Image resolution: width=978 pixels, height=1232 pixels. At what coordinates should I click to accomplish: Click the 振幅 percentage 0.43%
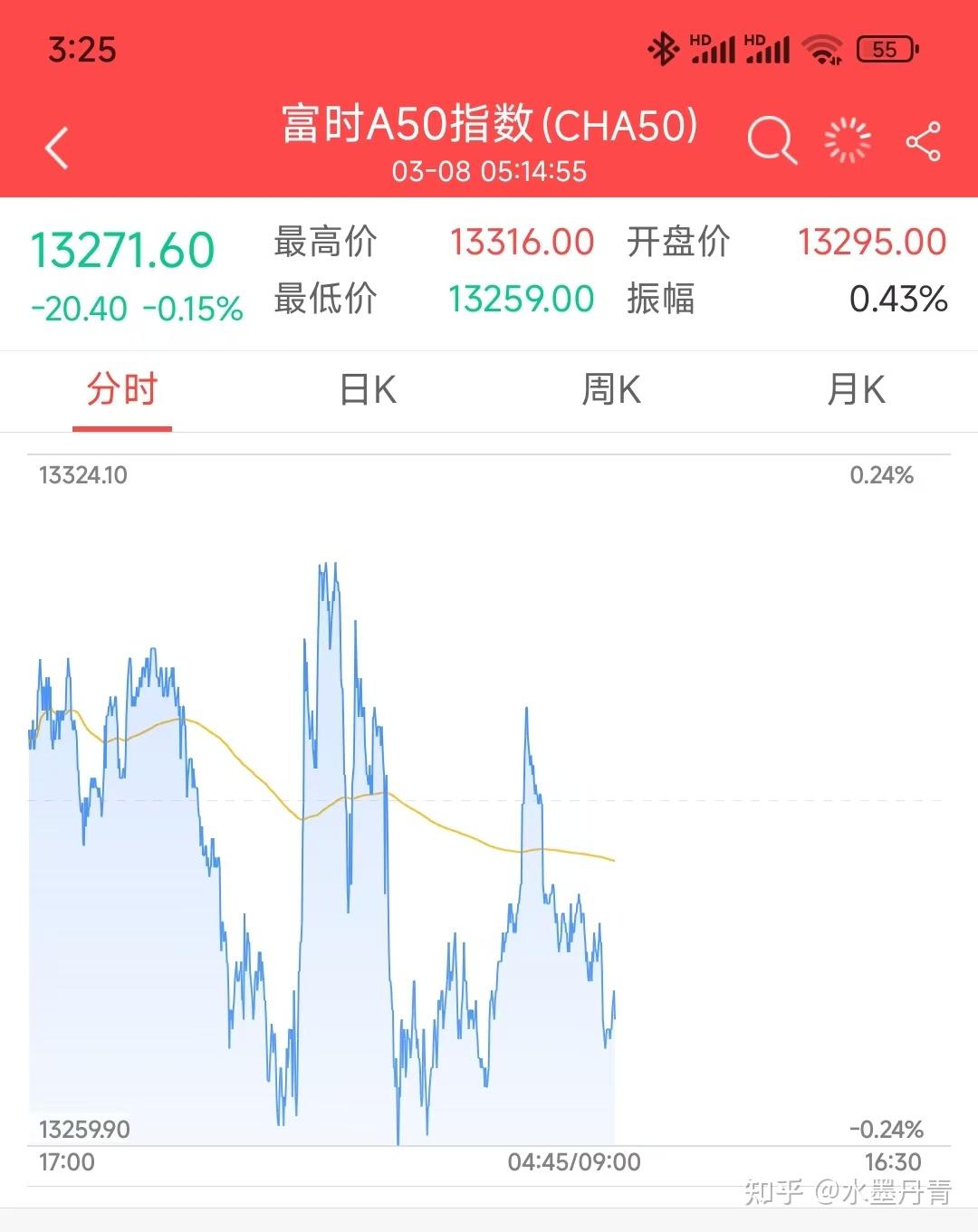898,299
